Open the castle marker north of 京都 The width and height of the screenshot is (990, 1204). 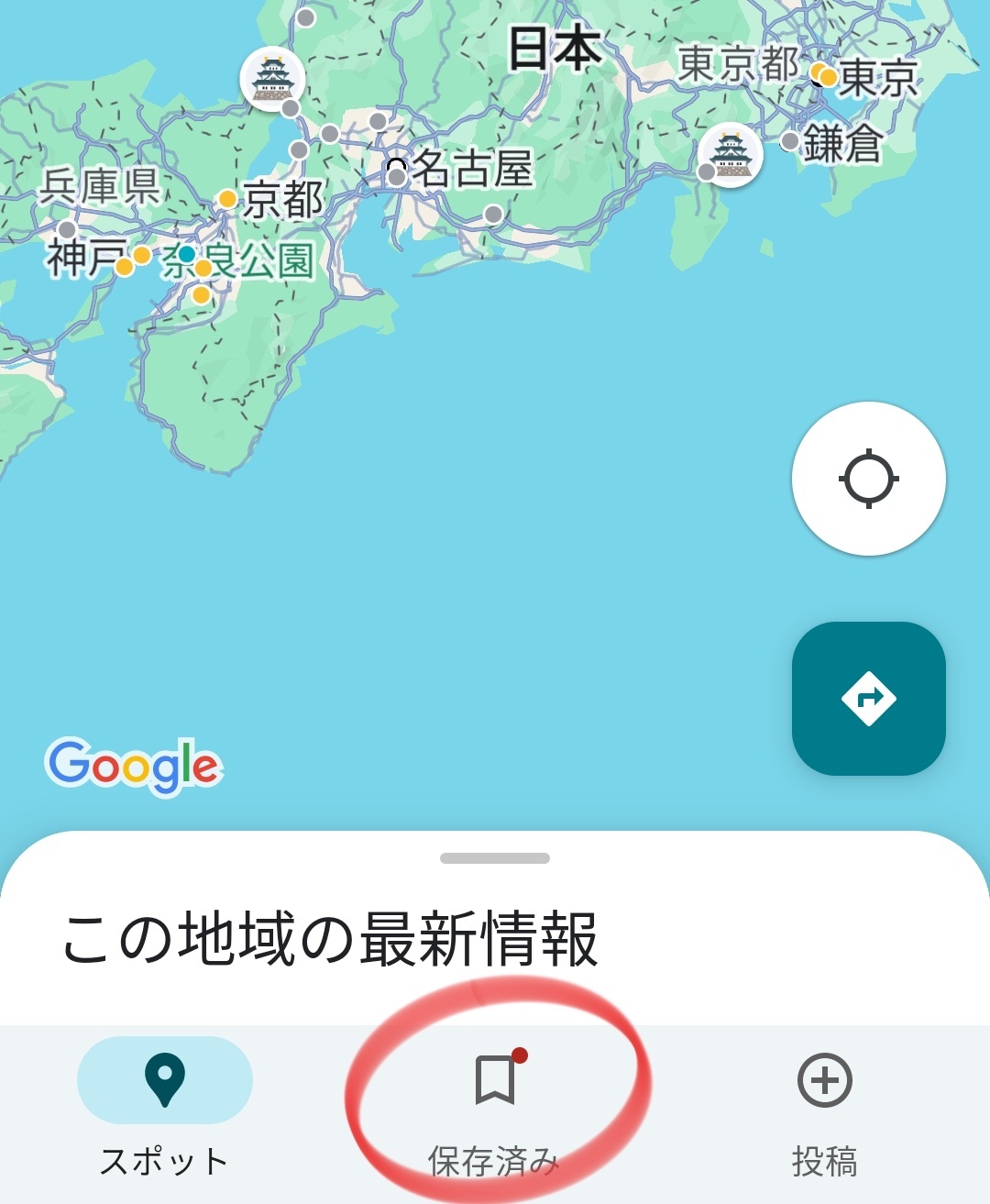[x=272, y=79]
